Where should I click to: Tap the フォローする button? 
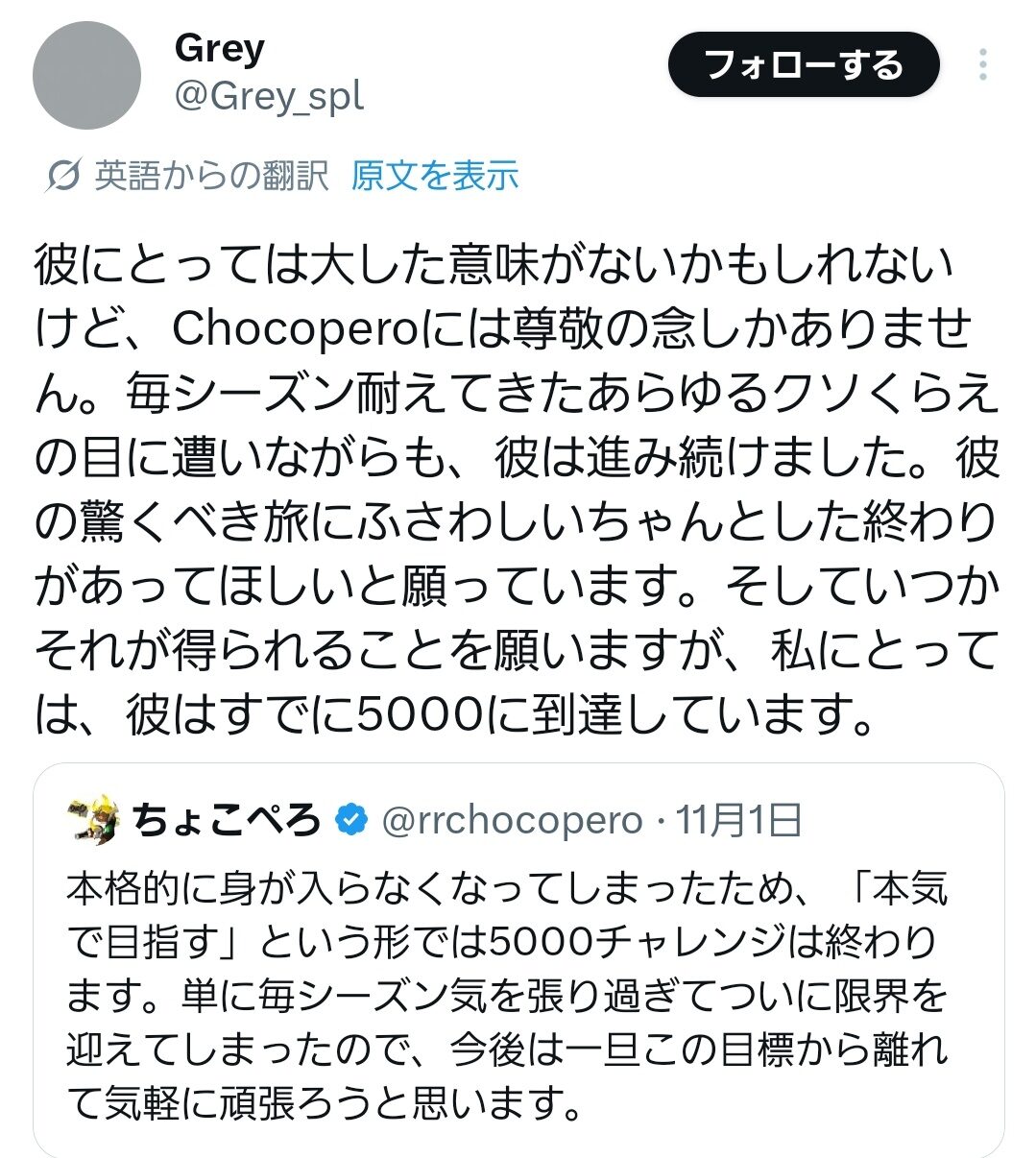(x=803, y=65)
